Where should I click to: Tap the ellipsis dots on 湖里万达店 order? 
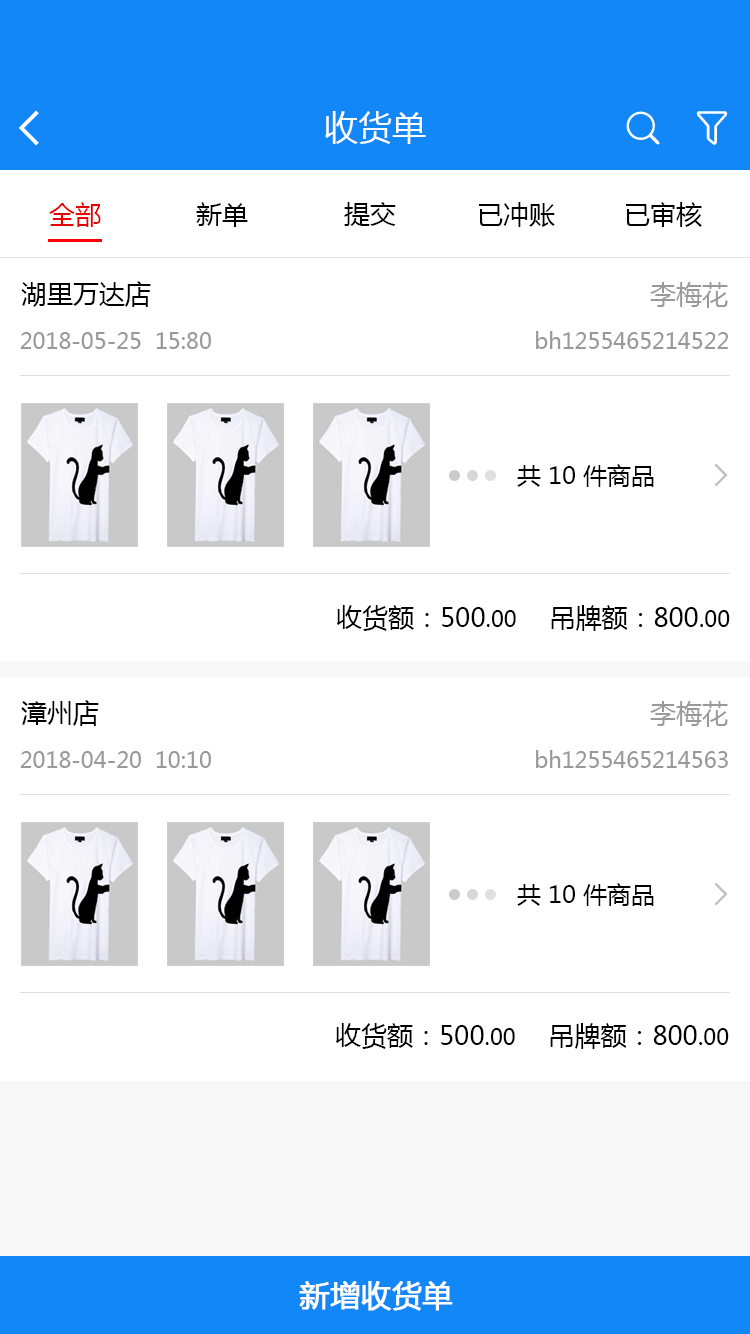(472, 476)
